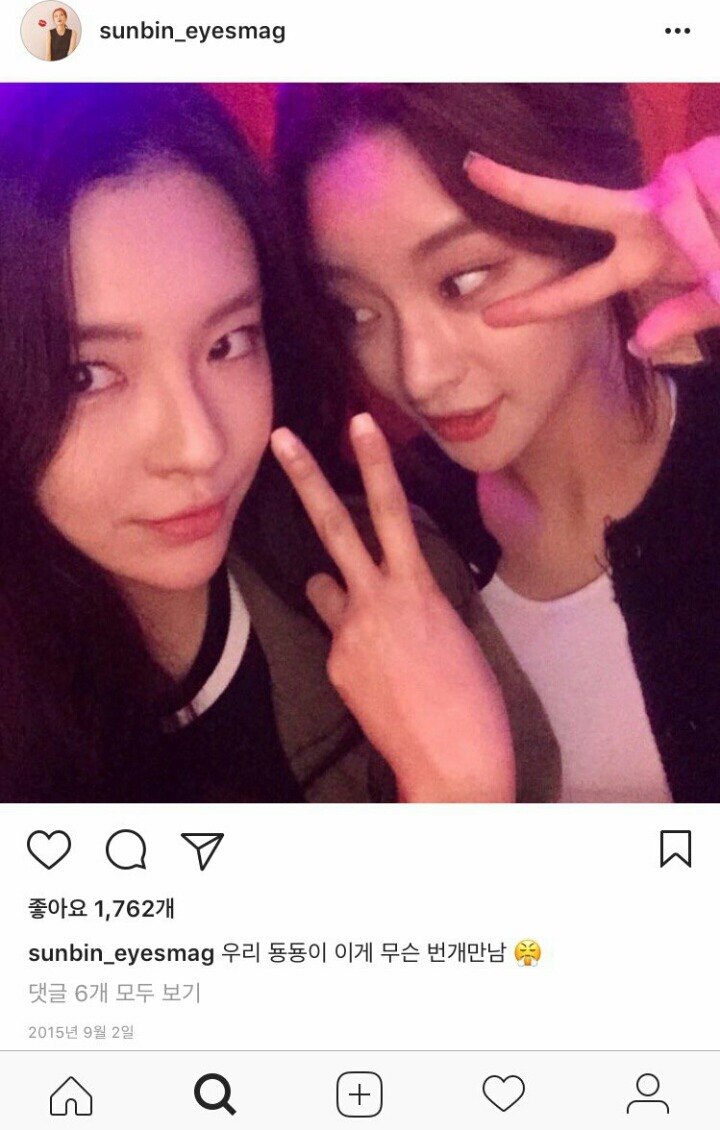Open sunbin_eyesmag profile from the header

click(190, 32)
